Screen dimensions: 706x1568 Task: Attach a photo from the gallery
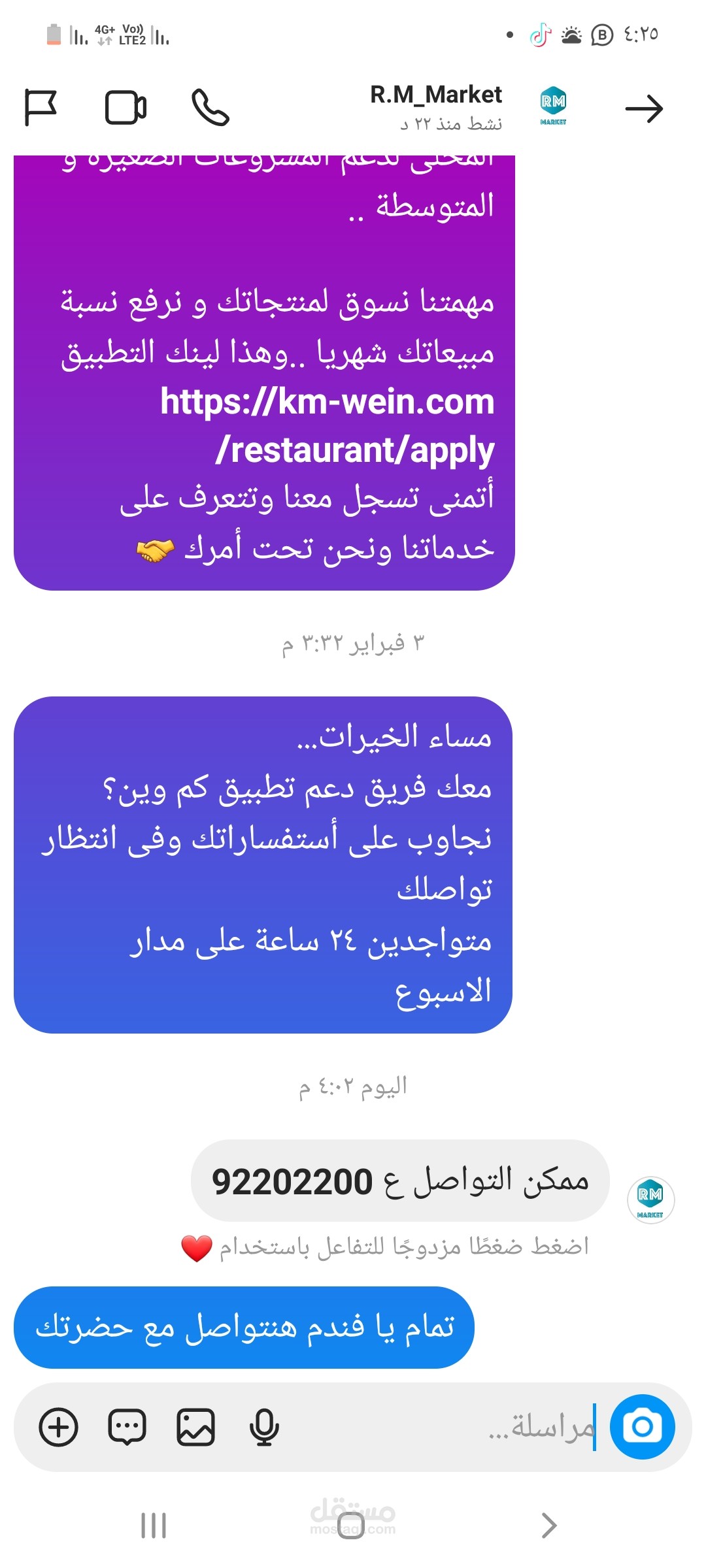tap(195, 1426)
